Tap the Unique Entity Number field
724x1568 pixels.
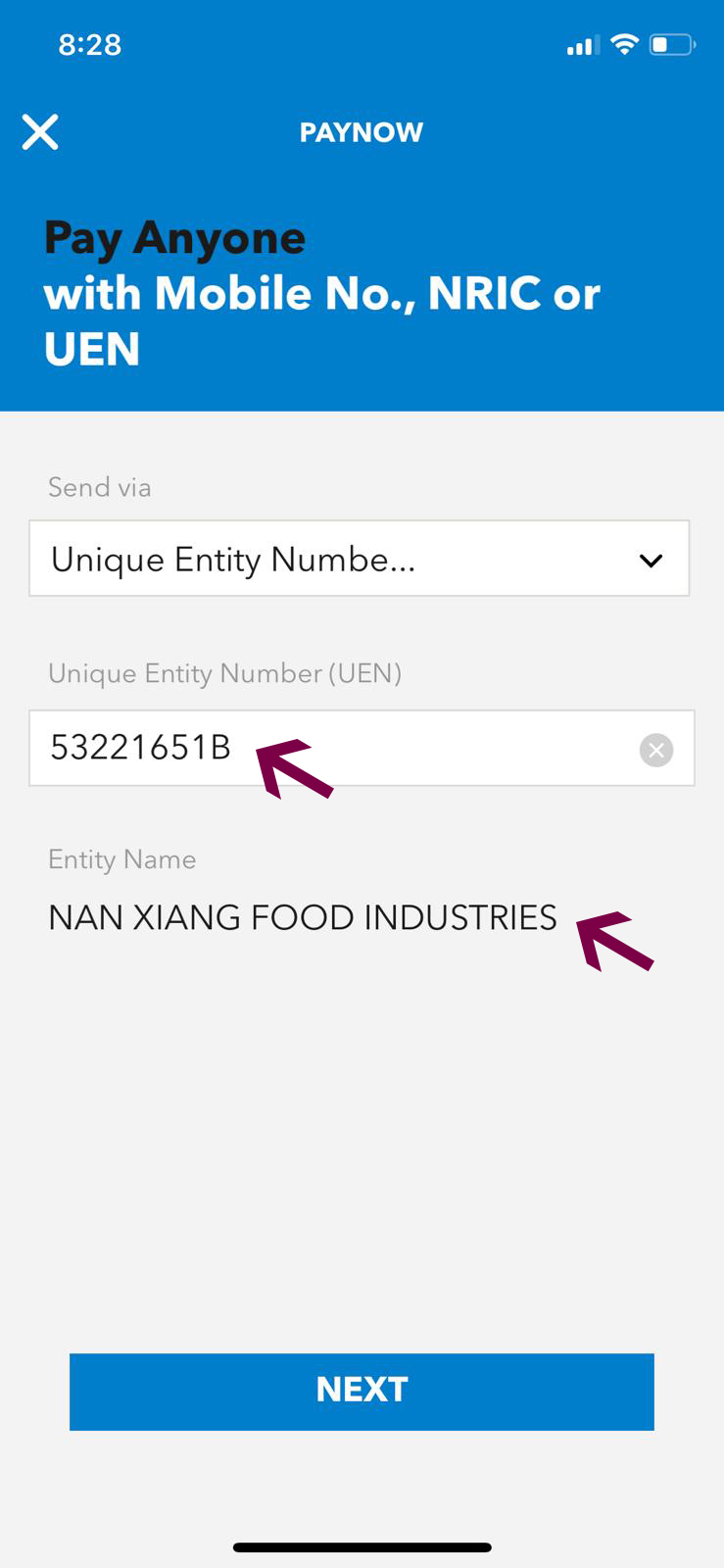point(431,749)
